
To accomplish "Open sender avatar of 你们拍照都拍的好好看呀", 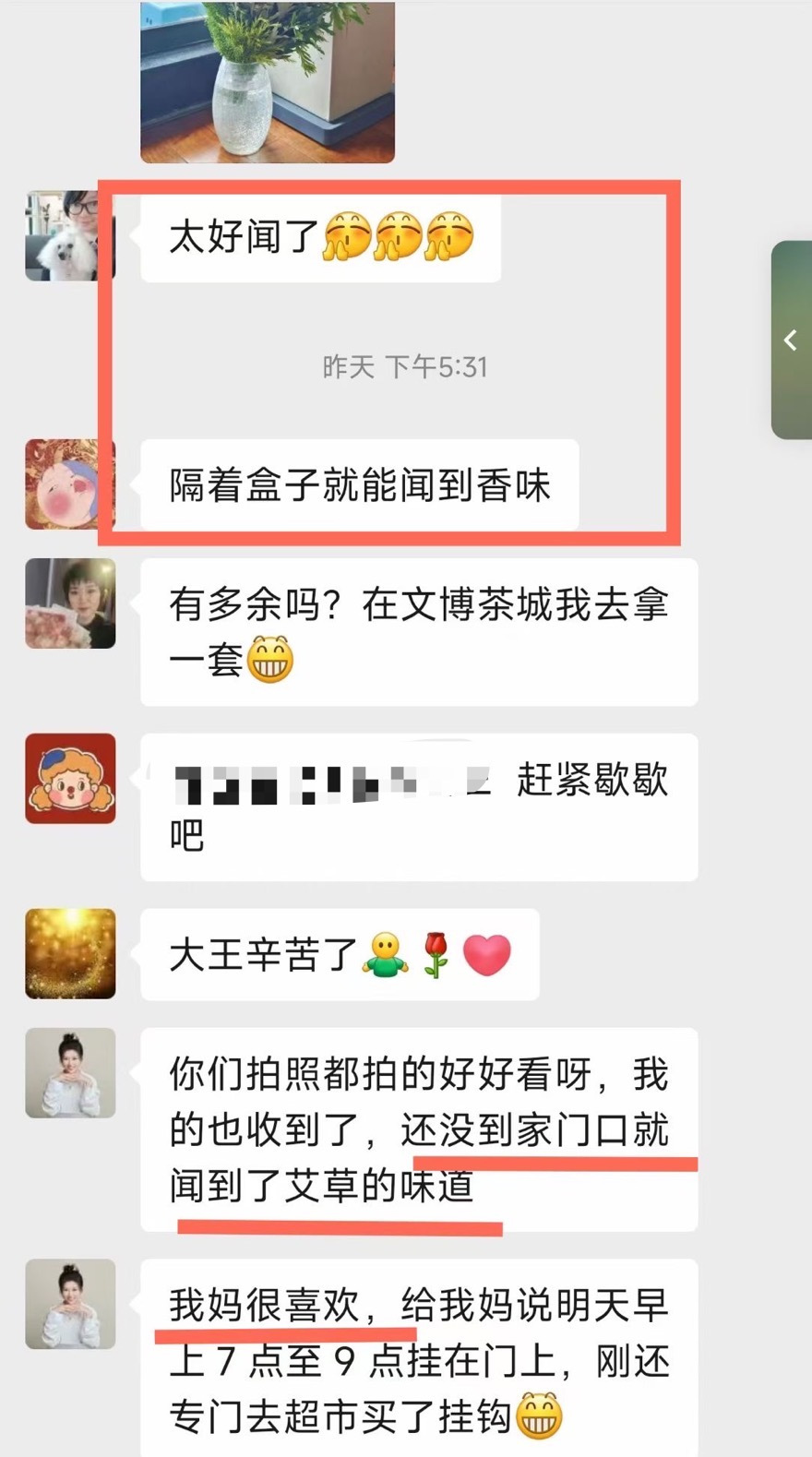I will pyautogui.click(x=70, y=1073).
